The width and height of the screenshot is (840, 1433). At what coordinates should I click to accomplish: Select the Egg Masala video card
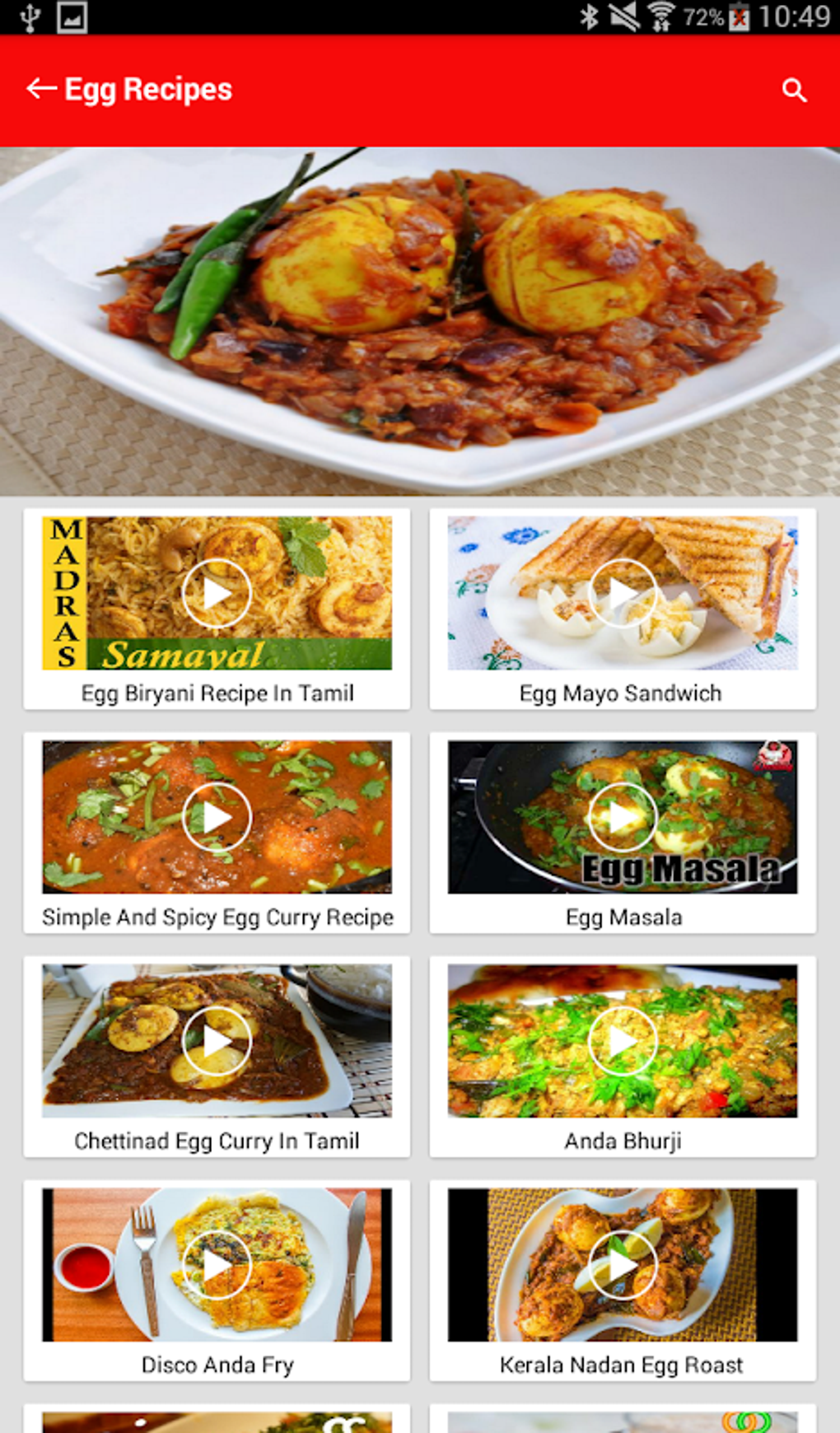tap(623, 818)
